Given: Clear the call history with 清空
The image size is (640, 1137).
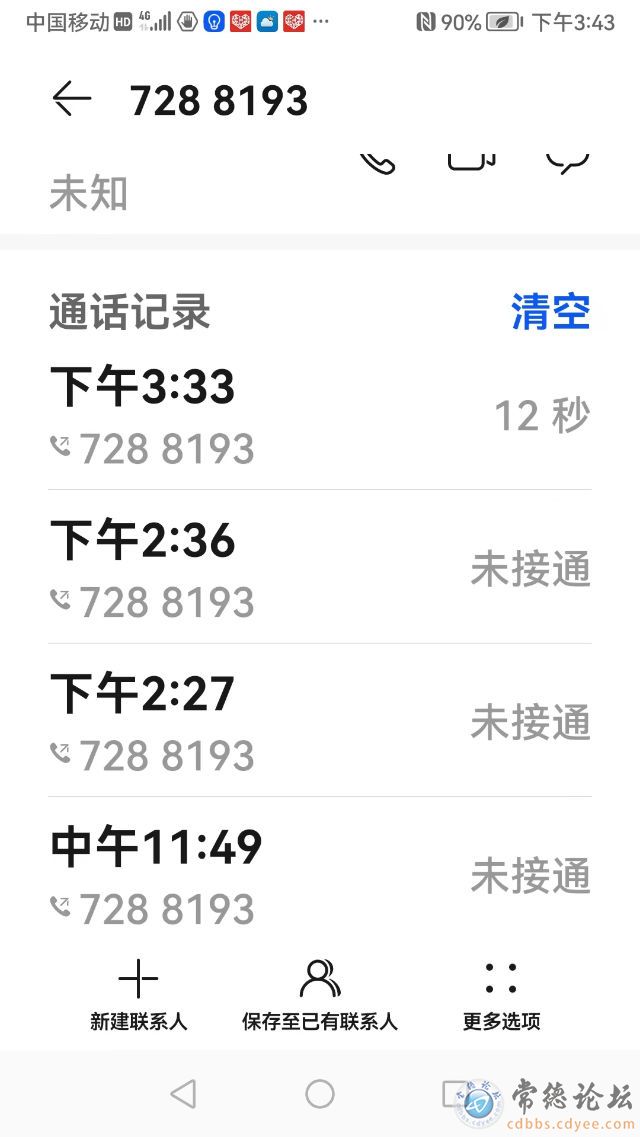Looking at the screenshot, I should [550, 312].
